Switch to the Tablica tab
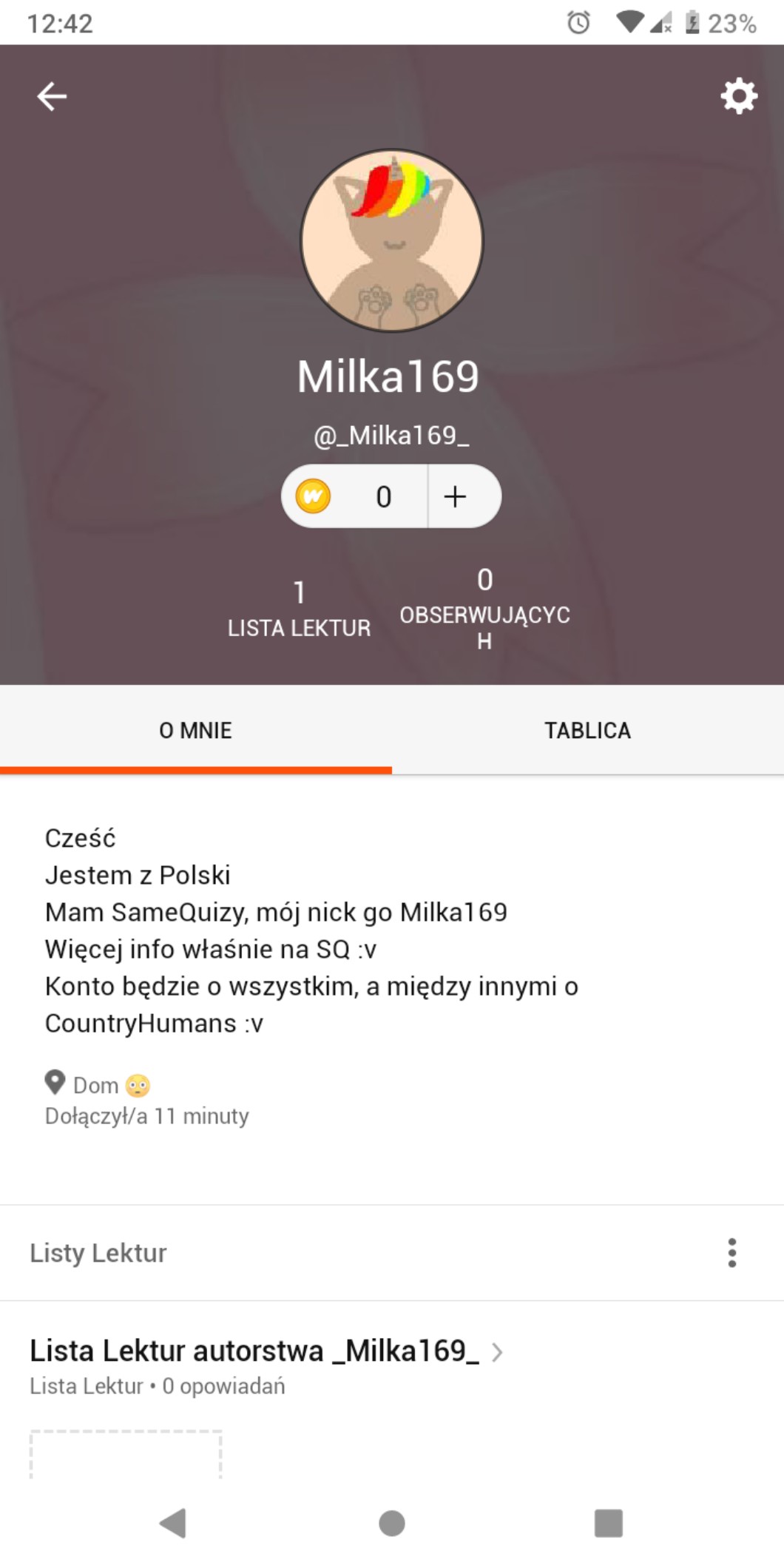Viewport: 784px width, 1568px height. coord(588,730)
